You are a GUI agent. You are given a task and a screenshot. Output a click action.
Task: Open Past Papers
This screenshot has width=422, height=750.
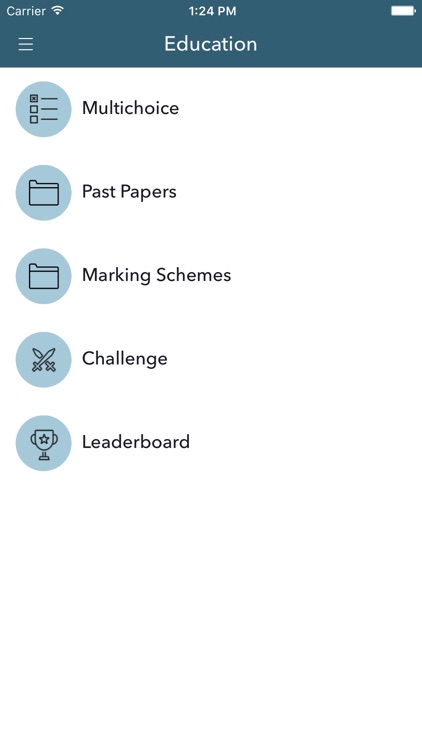tap(211, 192)
